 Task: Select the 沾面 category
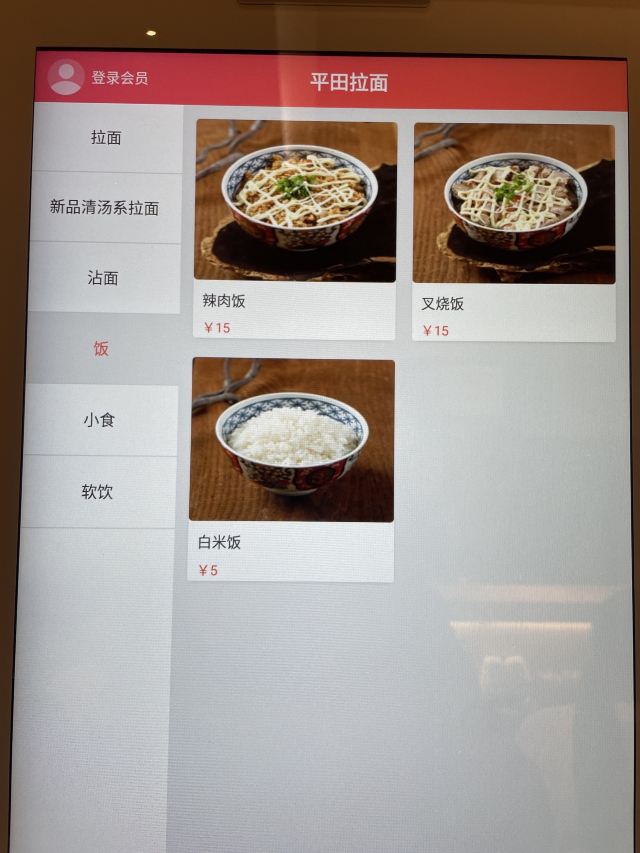[x=103, y=278]
